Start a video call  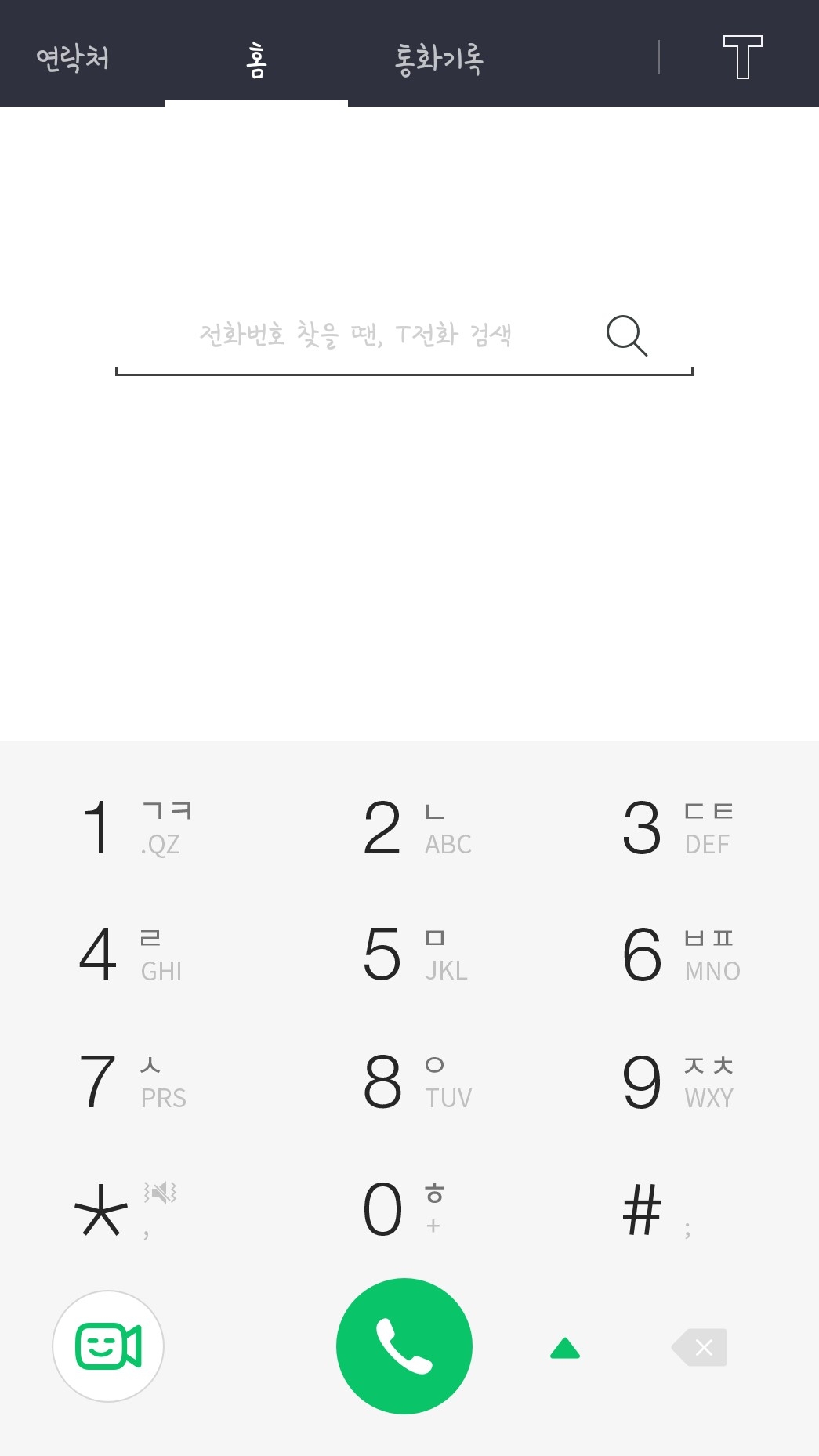pyautogui.click(x=108, y=1346)
